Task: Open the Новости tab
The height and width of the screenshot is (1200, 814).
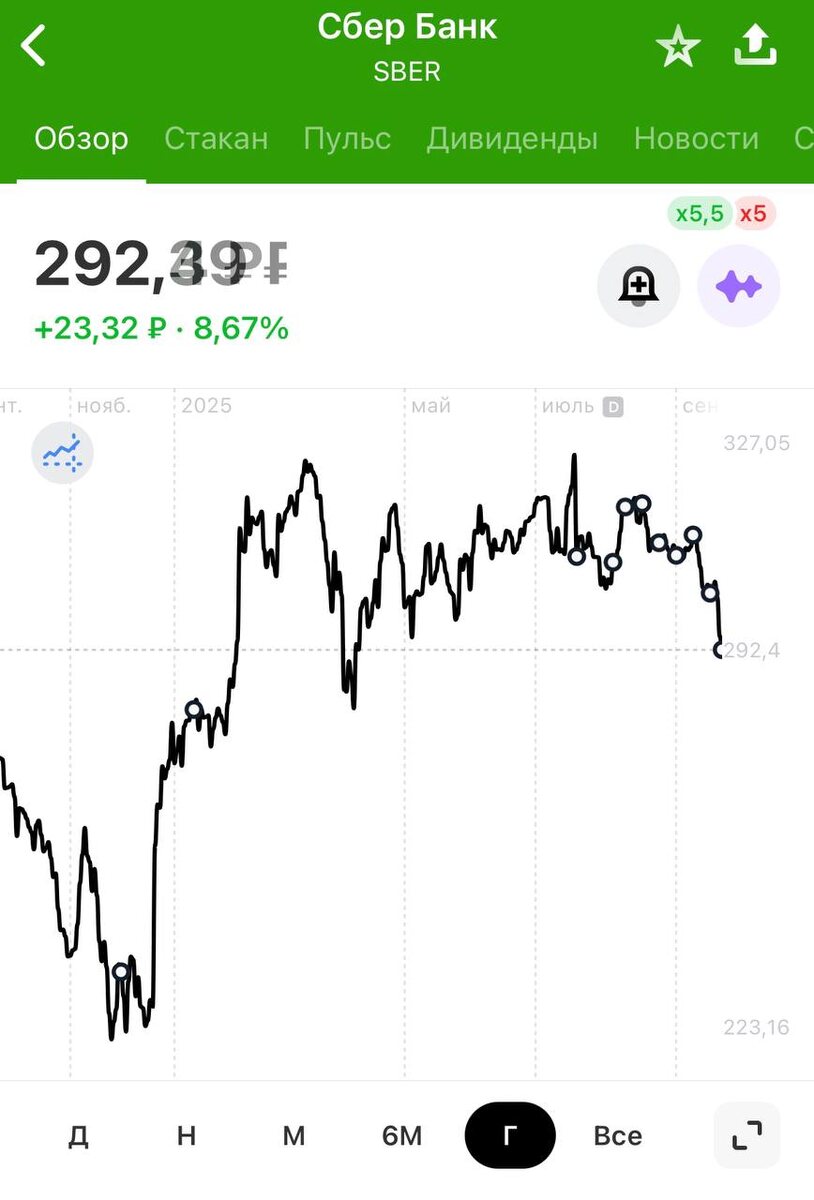Action: [x=696, y=139]
